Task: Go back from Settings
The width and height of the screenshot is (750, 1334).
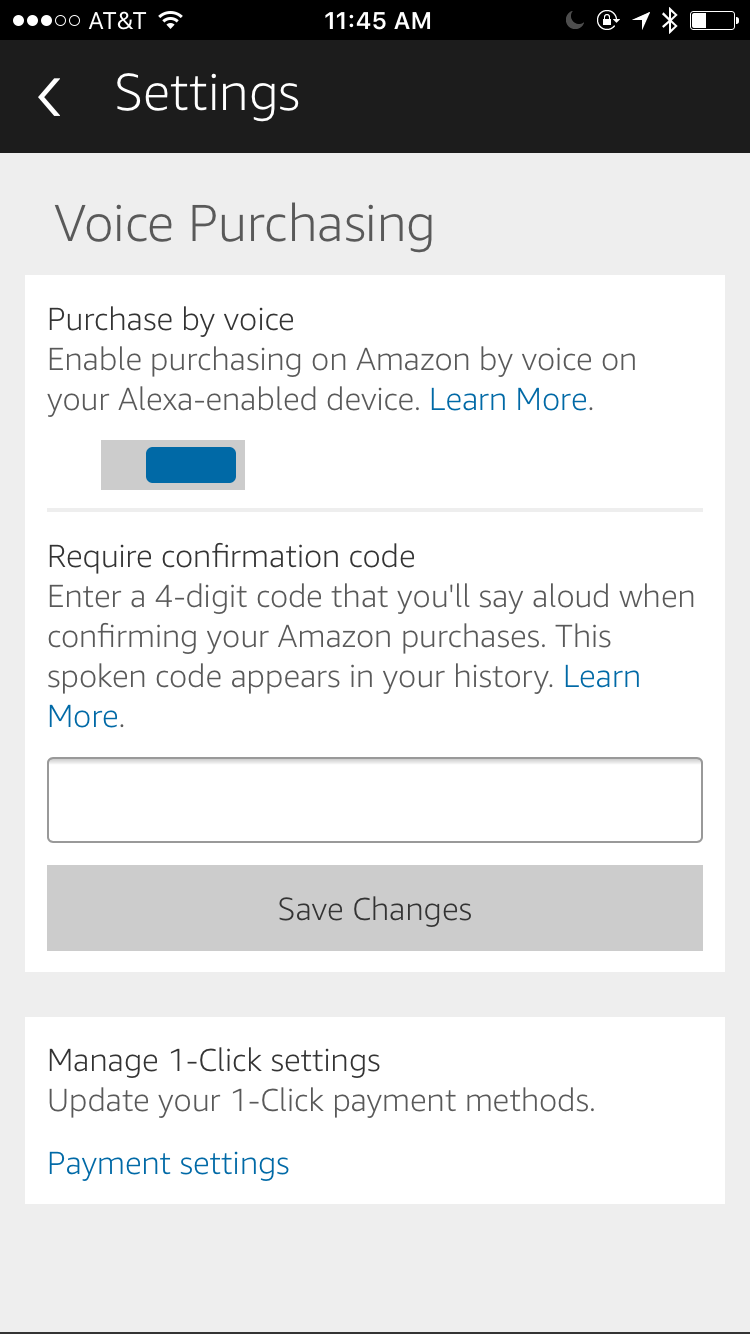Action: pos(49,97)
